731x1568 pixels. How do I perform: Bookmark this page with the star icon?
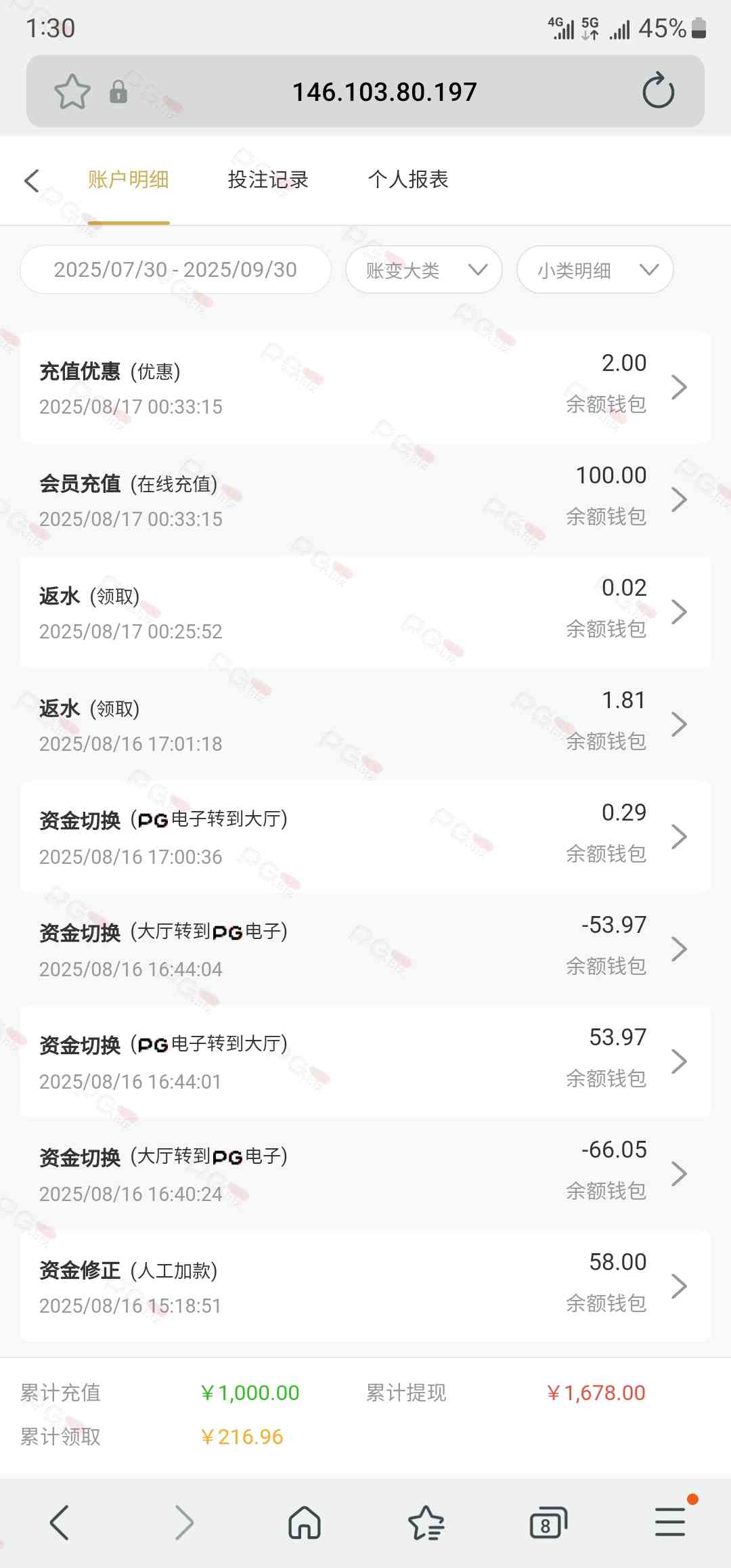tap(72, 91)
